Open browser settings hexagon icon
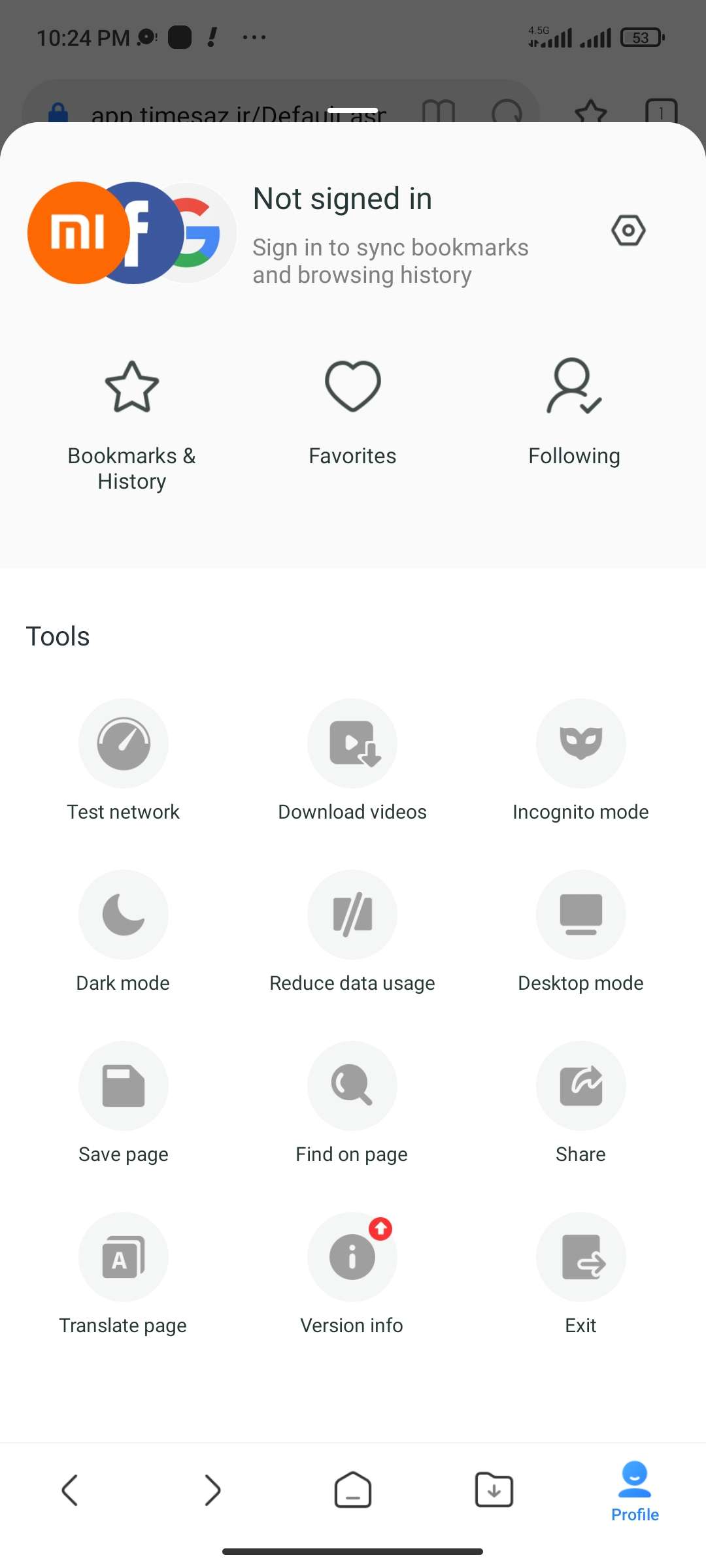 (x=628, y=231)
